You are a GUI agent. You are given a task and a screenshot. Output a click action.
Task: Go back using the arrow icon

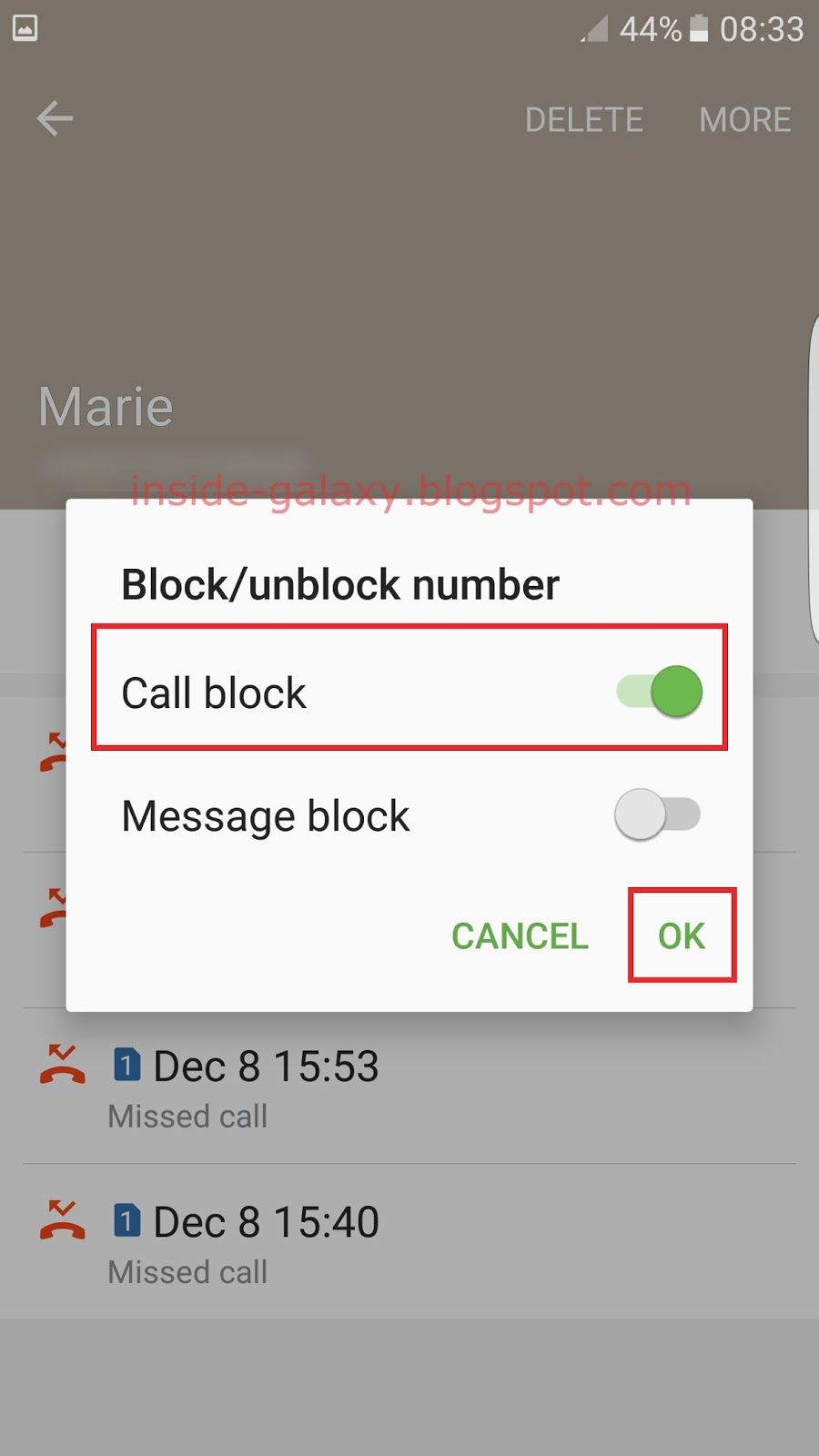click(x=55, y=119)
